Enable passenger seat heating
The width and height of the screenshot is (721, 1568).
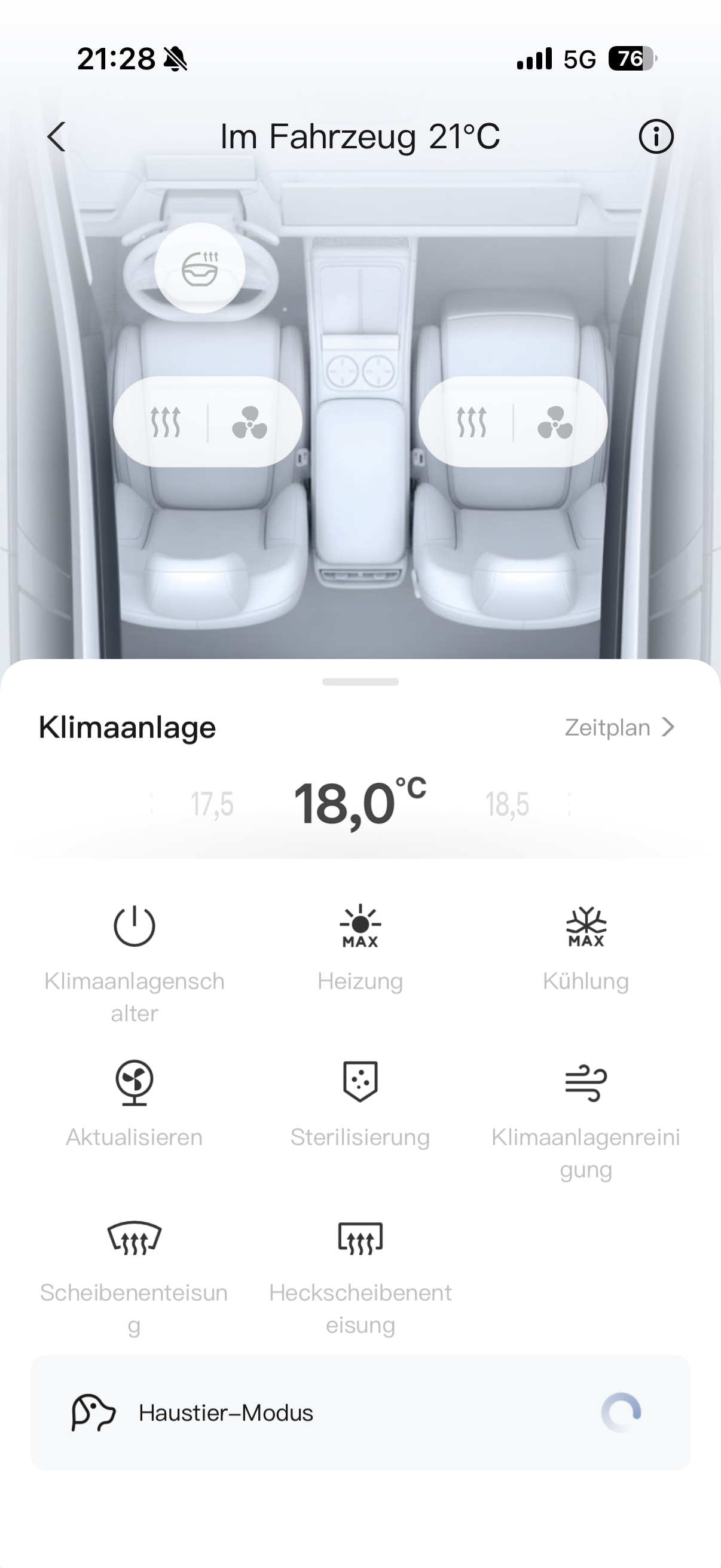coord(472,422)
